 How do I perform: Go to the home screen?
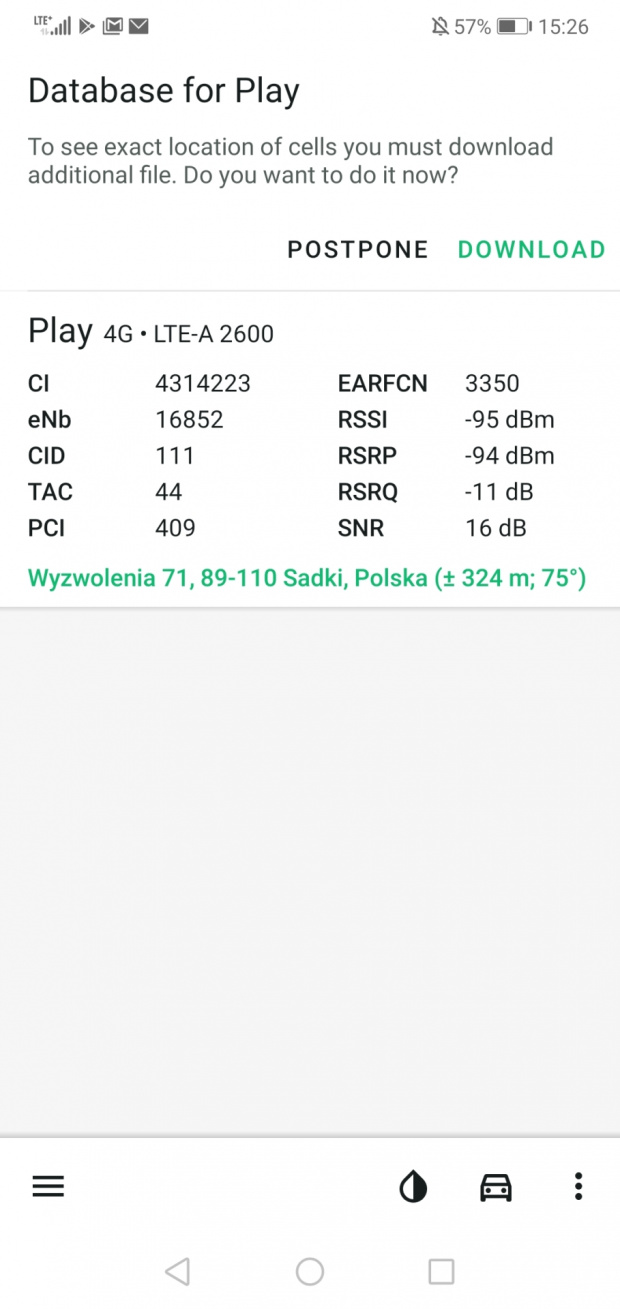coord(310,1271)
